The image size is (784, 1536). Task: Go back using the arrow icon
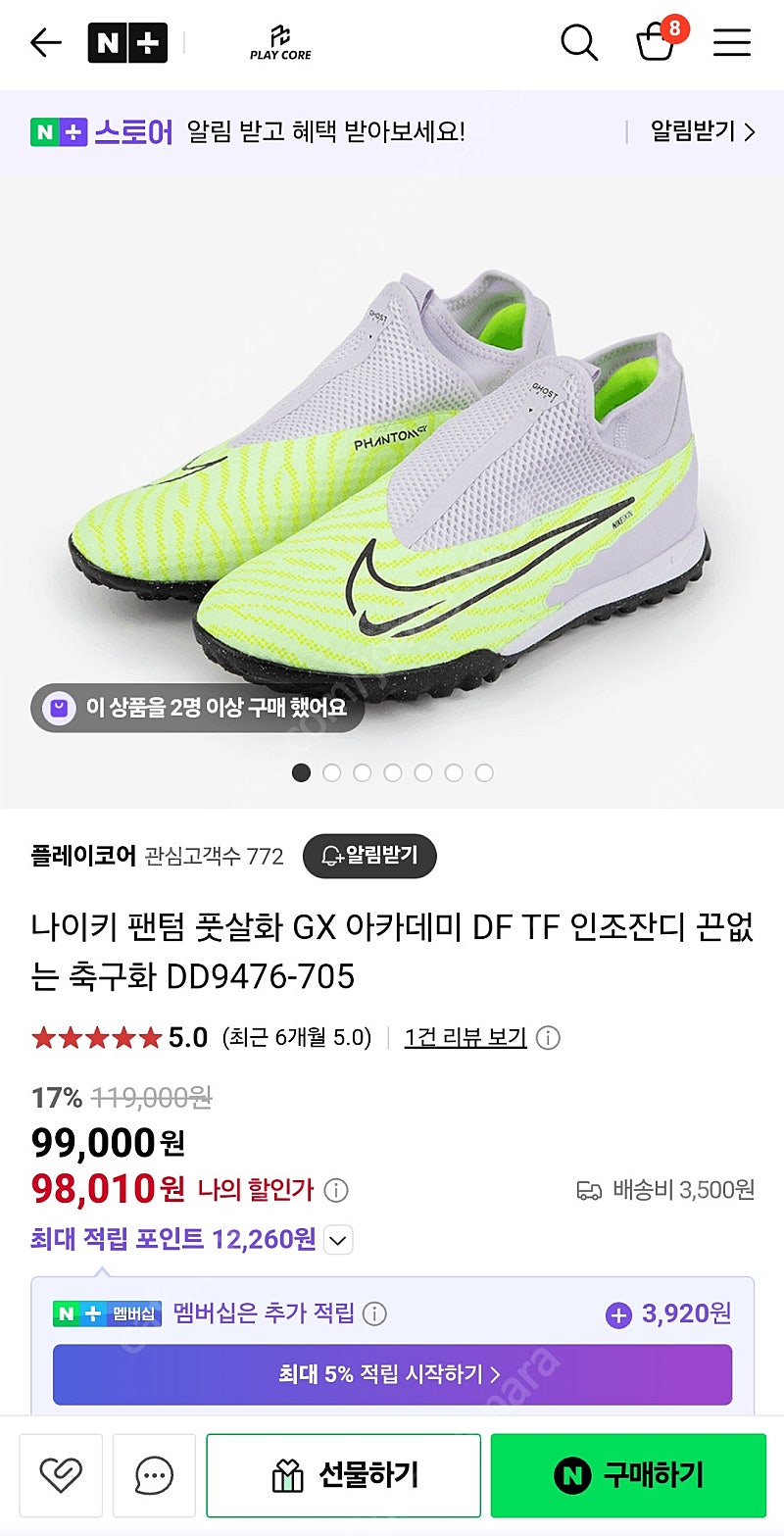click(45, 42)
